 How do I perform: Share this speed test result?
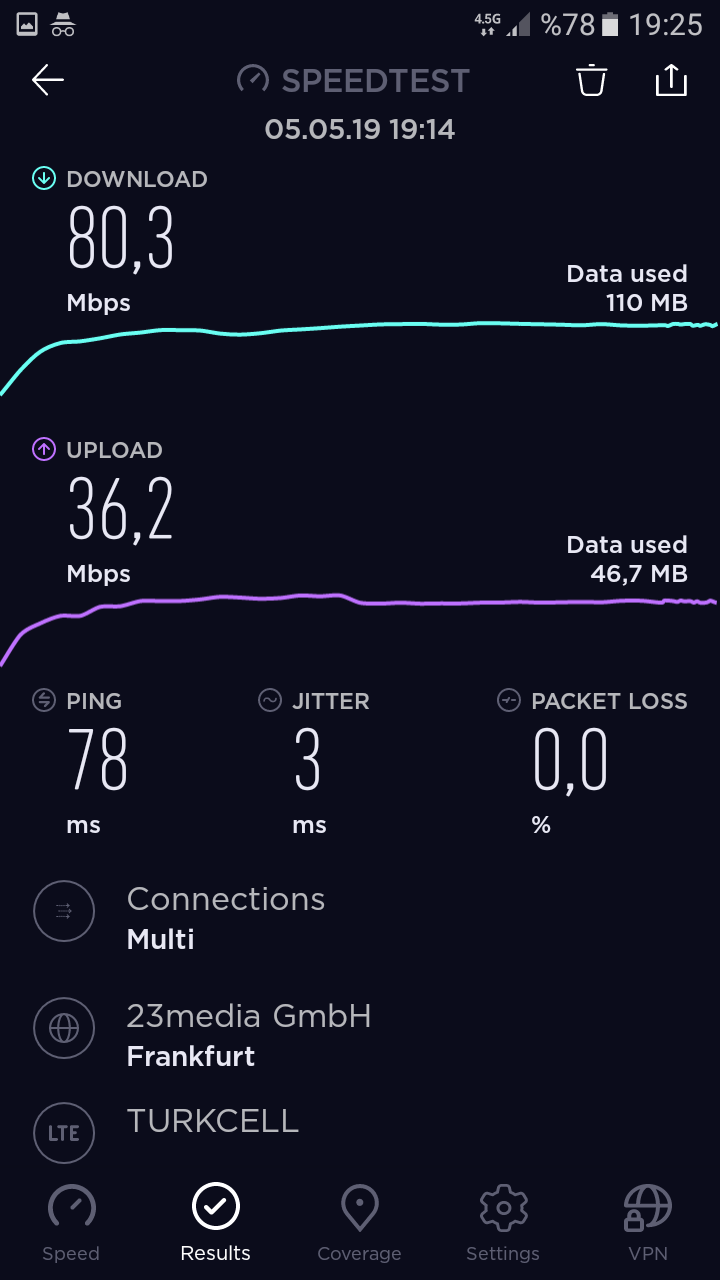[671, 80]
